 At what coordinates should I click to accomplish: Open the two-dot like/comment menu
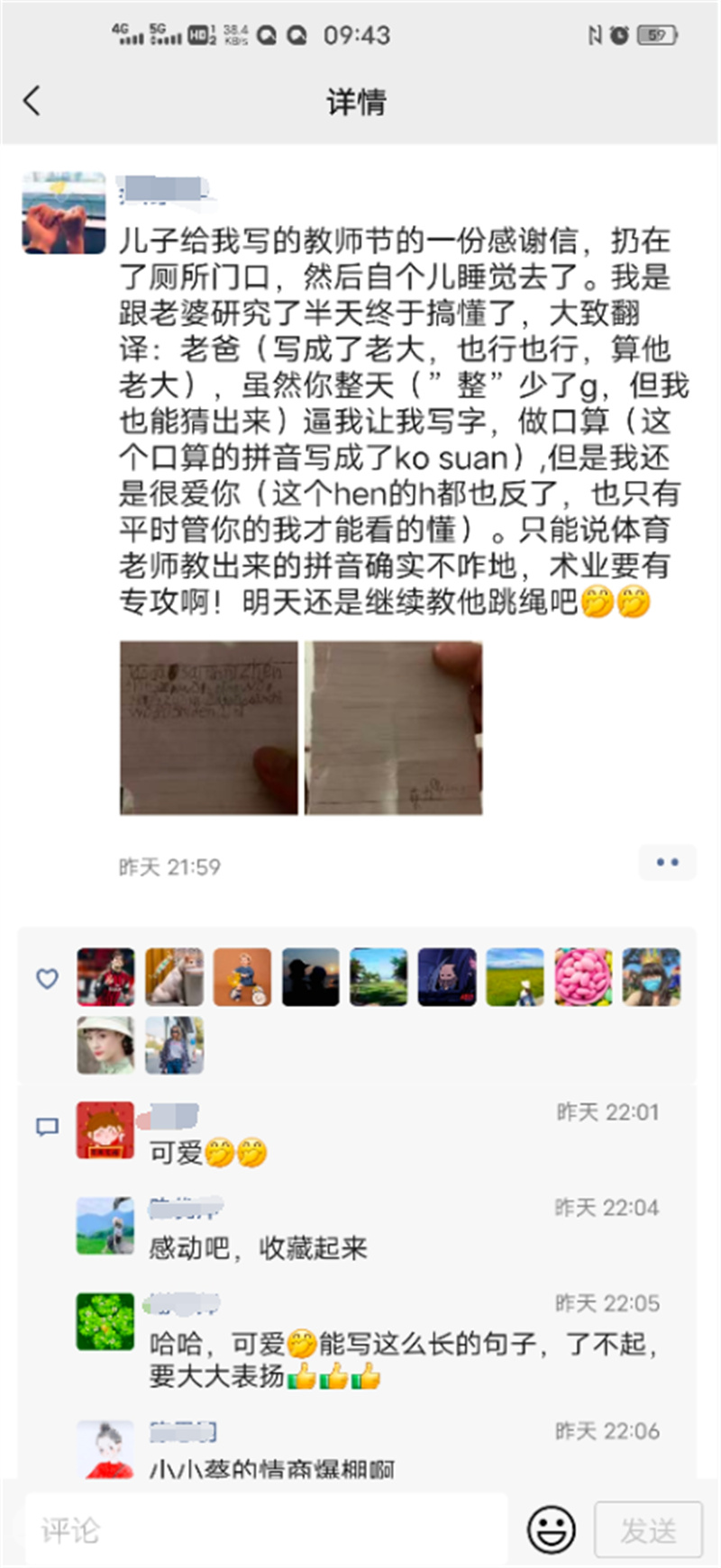click(x=668, y=863)
